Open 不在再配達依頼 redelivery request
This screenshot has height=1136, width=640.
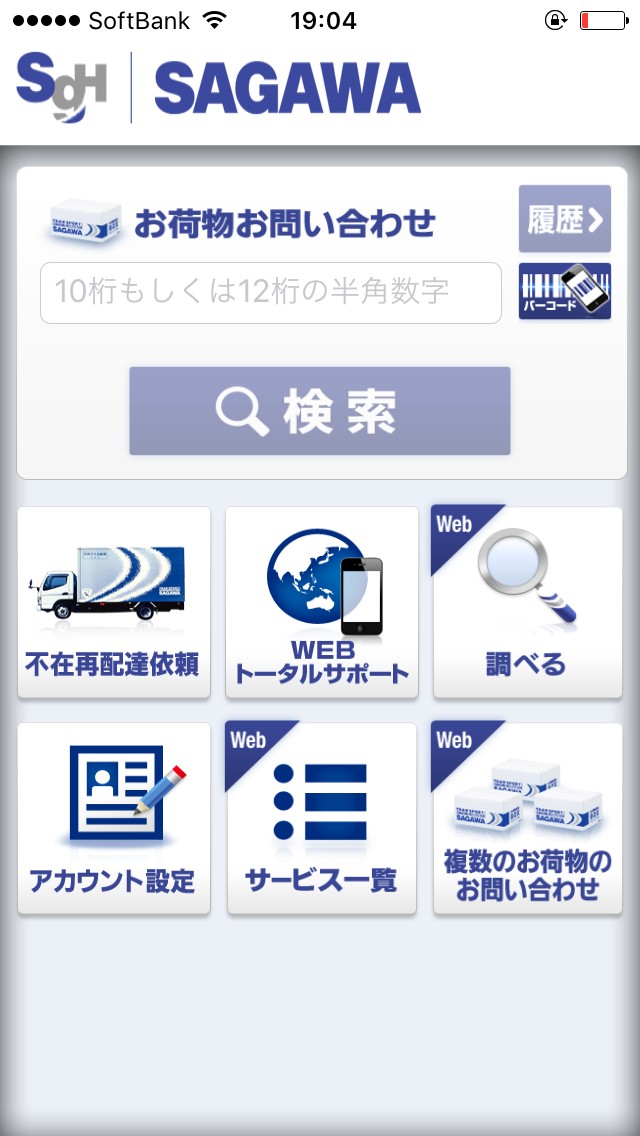[114, 602]
